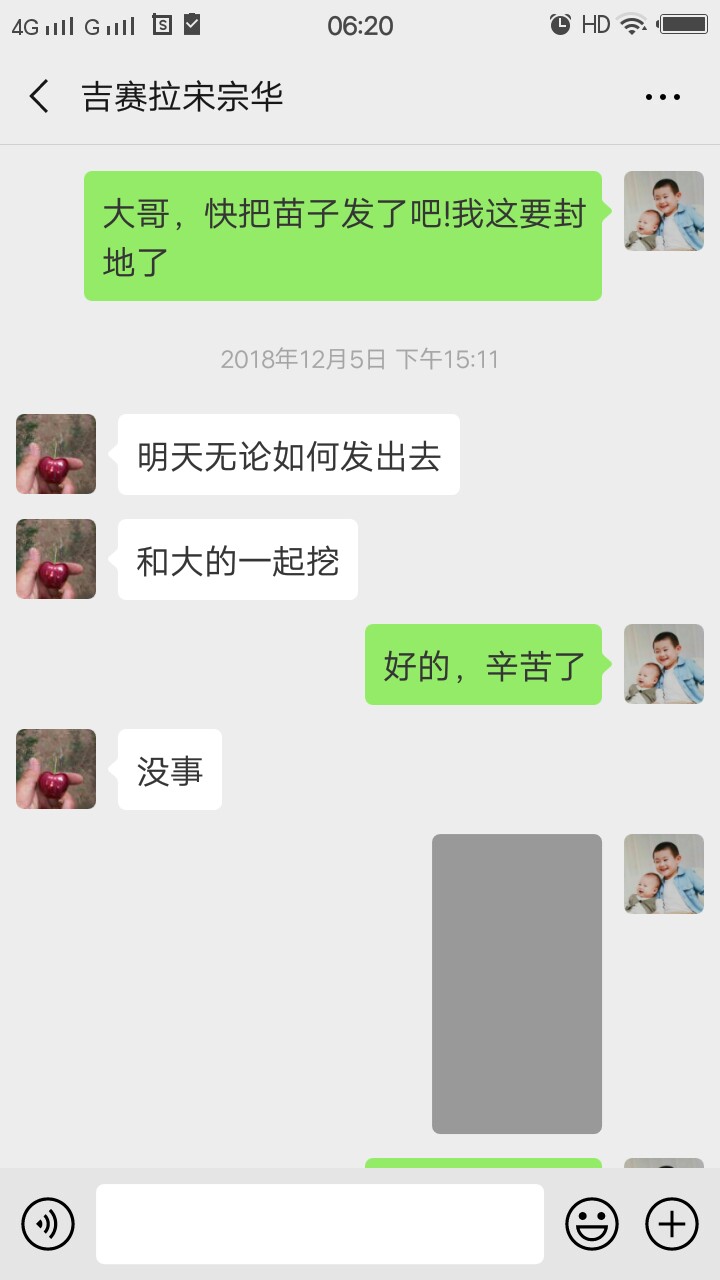Open the gray image message sent
The width and height of the screenshot is (720, 1280).
pos(516,984)
